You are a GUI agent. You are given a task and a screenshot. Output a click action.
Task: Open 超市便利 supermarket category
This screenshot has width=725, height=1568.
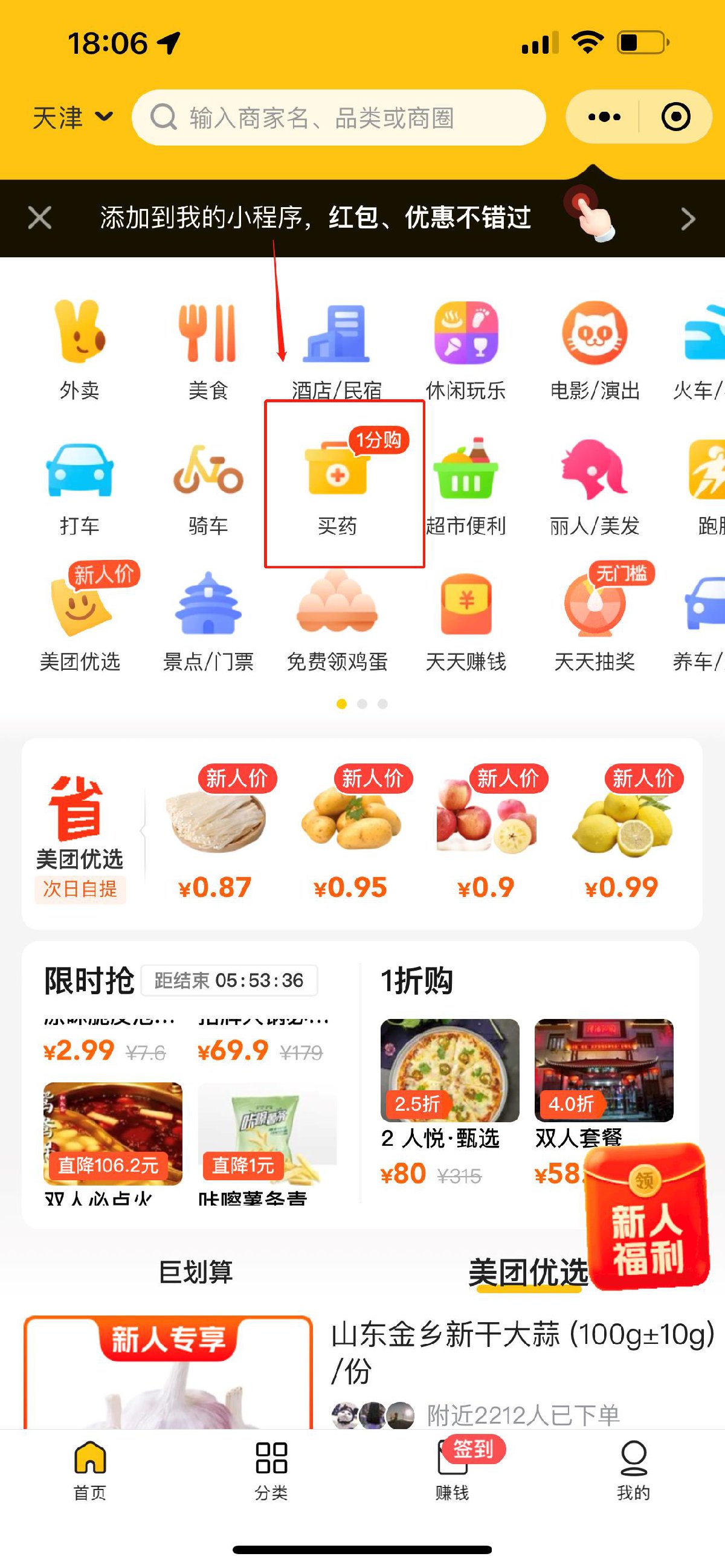click(466, 485)
